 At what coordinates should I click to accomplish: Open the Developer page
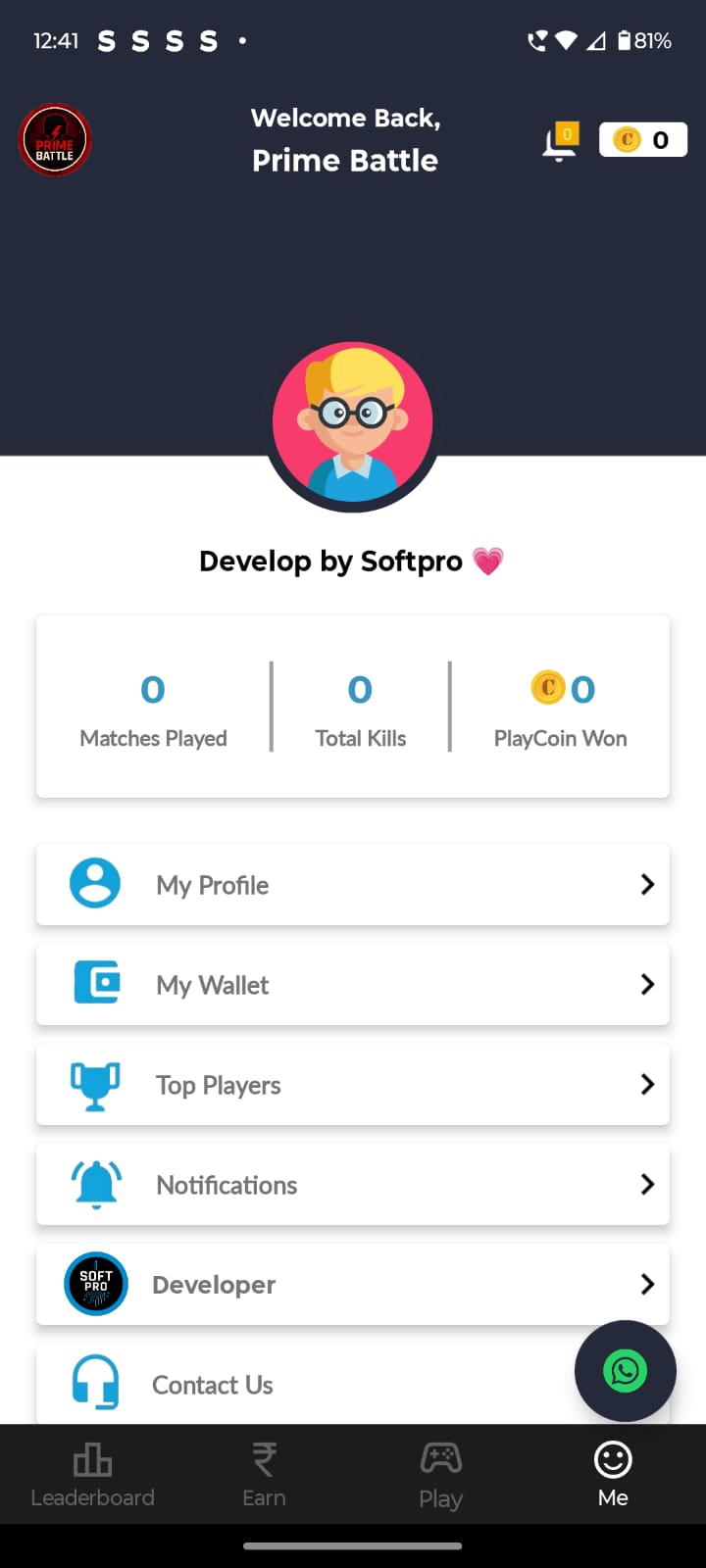coord(353,1284)
